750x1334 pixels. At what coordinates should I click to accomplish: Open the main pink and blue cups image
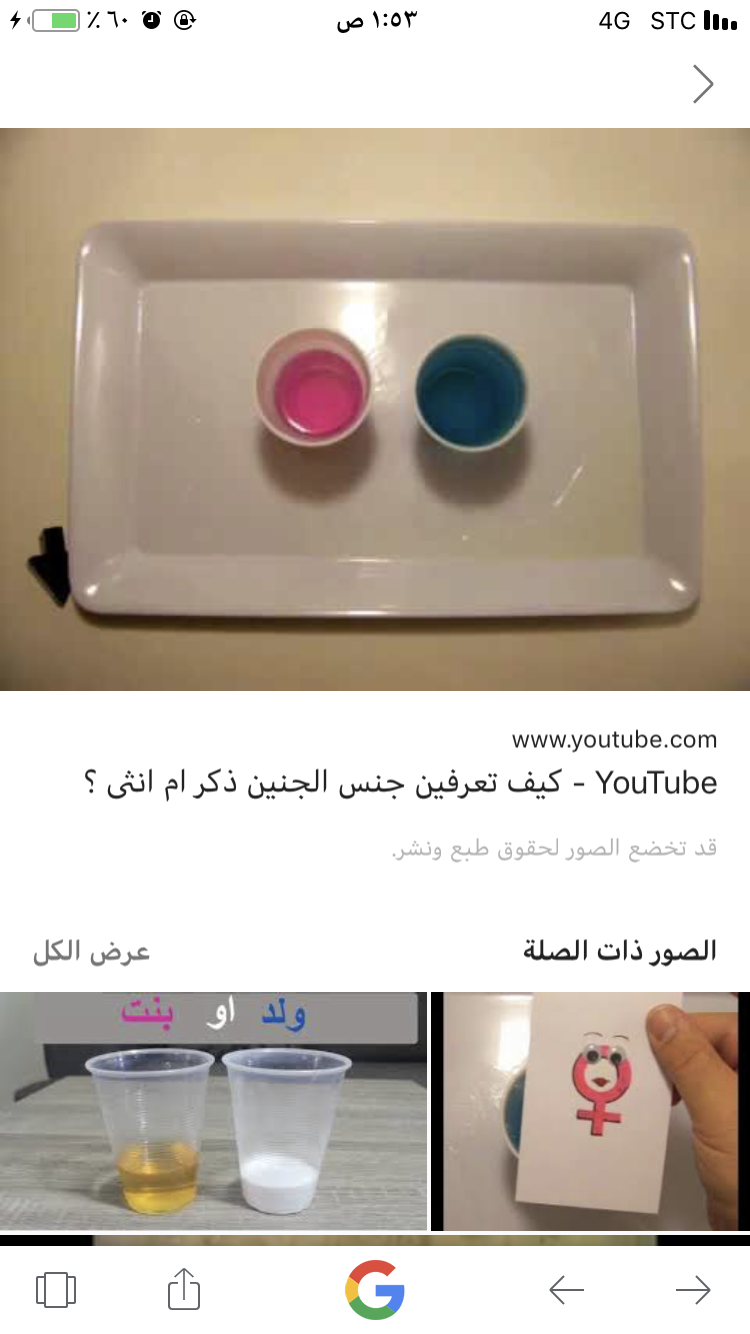pos(375,408)
